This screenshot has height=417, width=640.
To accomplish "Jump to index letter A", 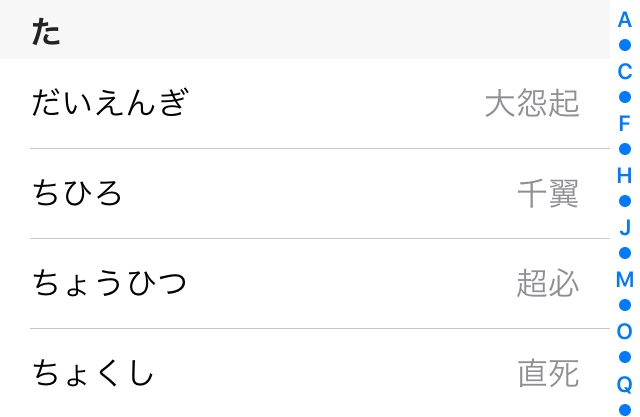I will (x=624, y=19).
